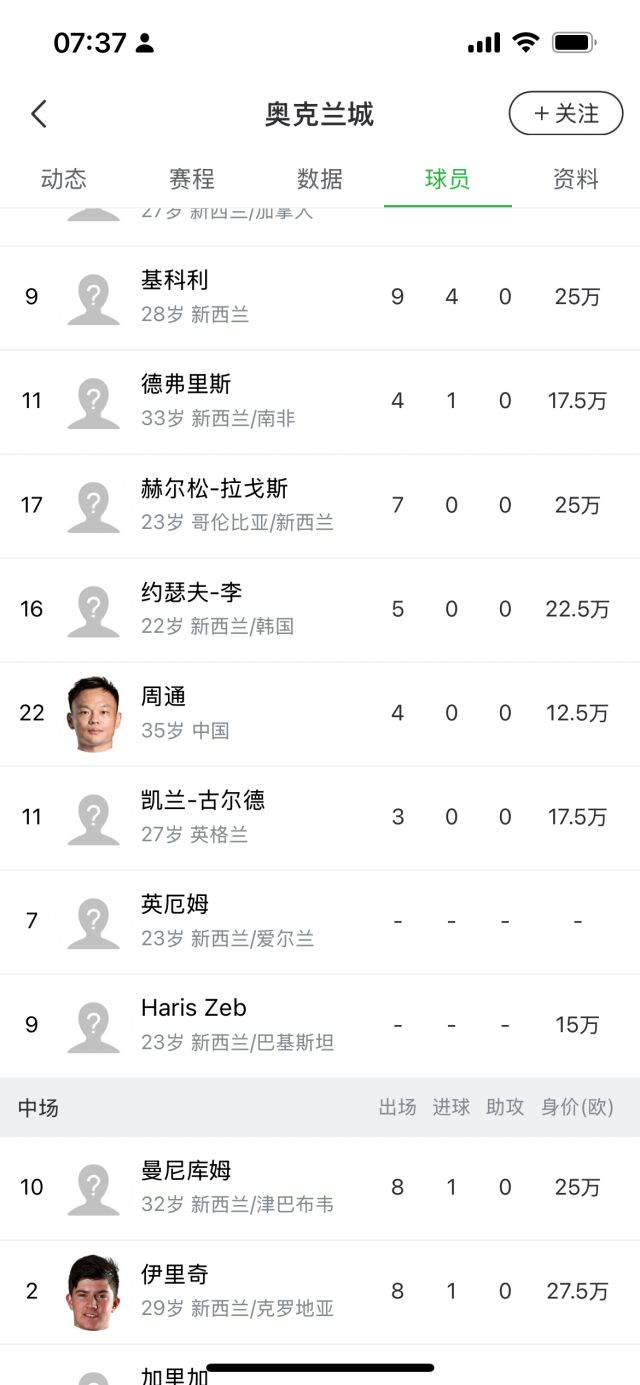Open the 赛程 tab
The image size is (640, 1385).
[x=192, y=179]
